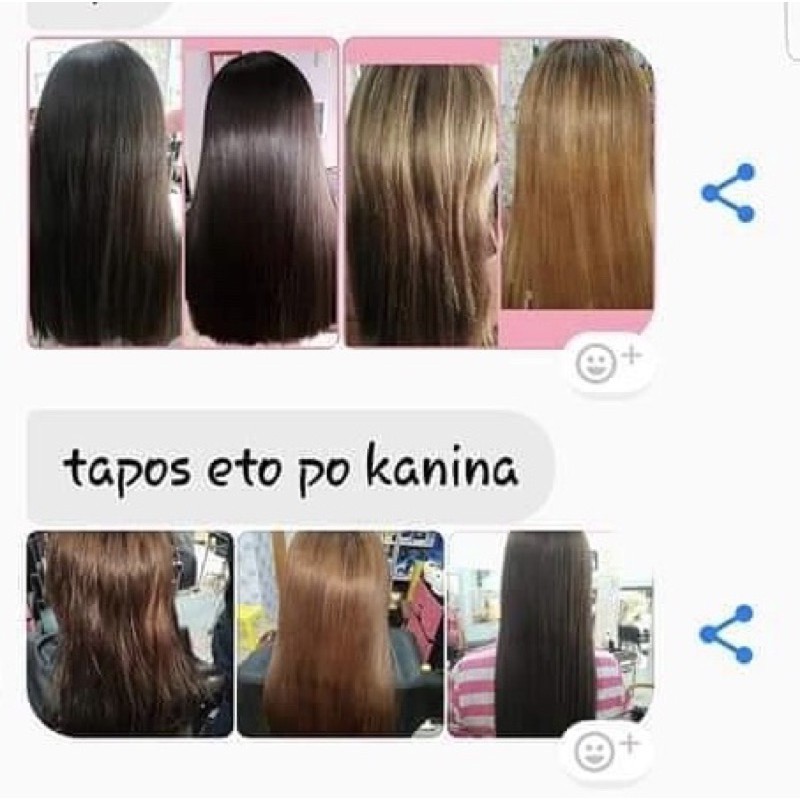Share the photos below "tapos eto po kanina"
800x800 pixels.
pyautogui.click(x=727, y=634)
